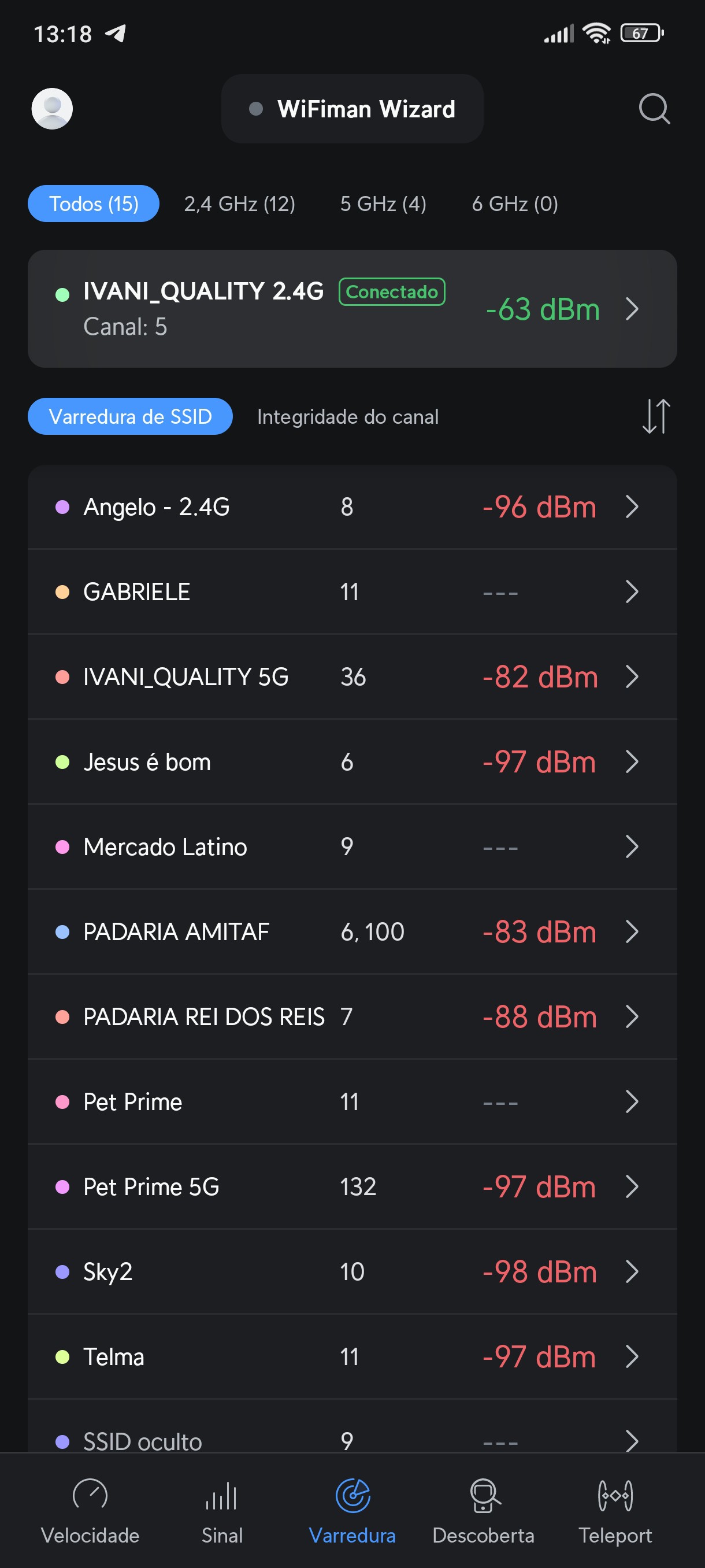Open the search magnifier icon
The image size is (705, 1568).
(654, 109)
